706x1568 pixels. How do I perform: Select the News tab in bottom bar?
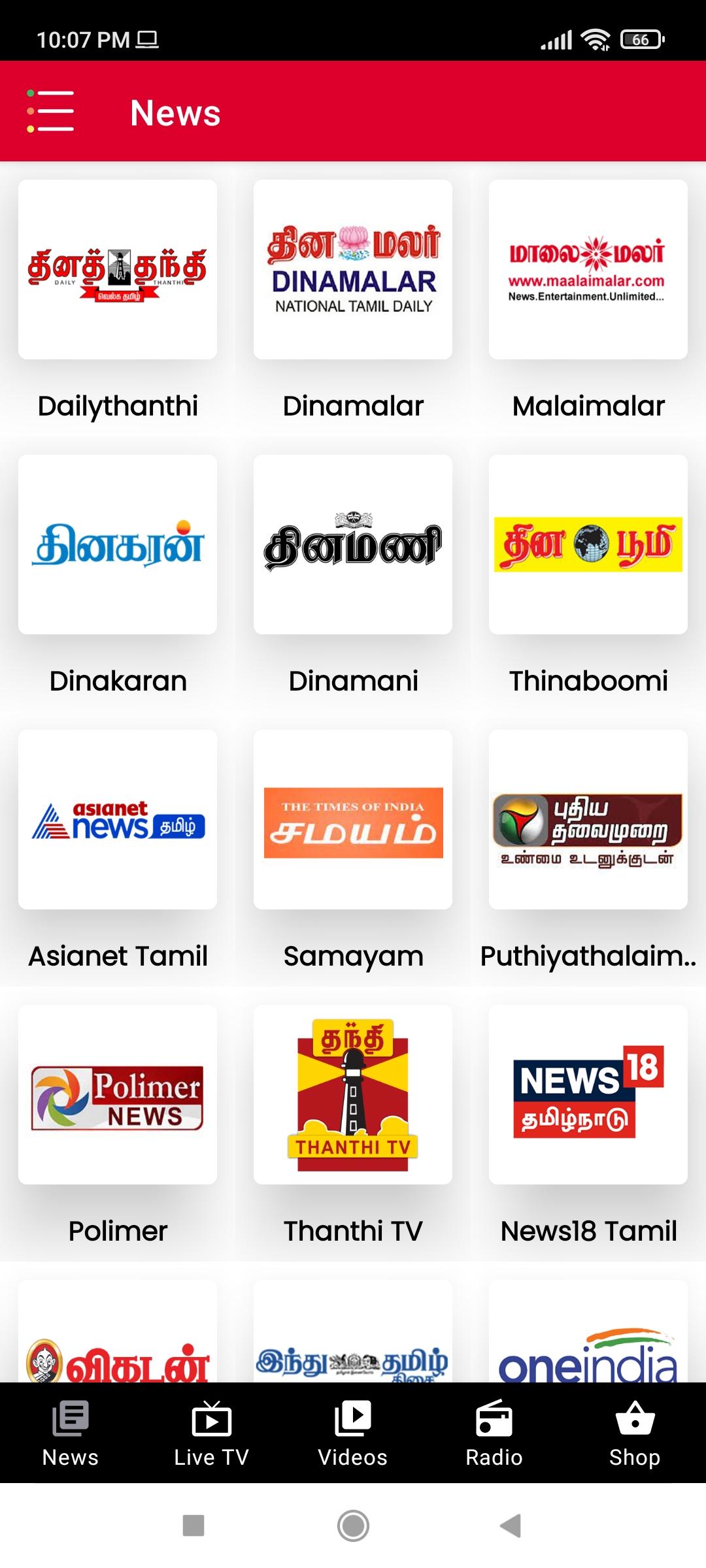[x=71, y=1433]
